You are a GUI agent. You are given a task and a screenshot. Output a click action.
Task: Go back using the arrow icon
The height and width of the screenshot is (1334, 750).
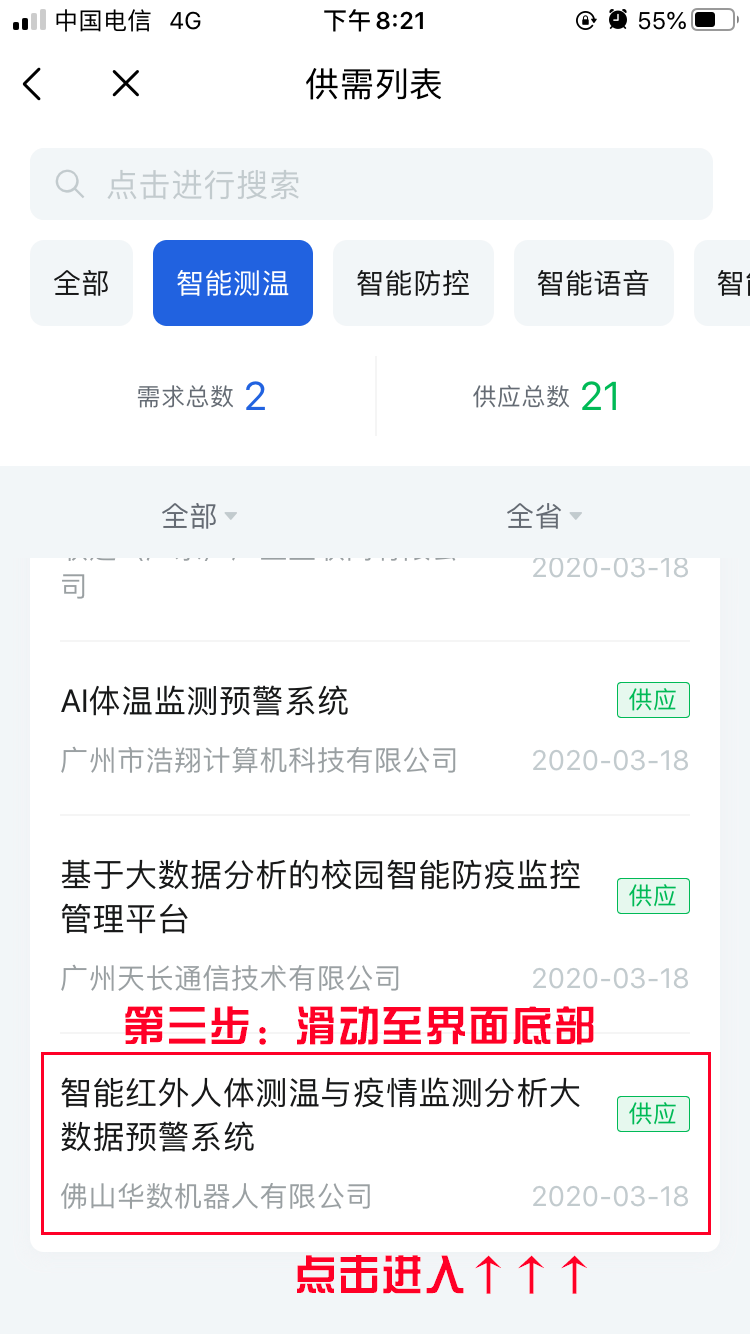tap(33, 84)
